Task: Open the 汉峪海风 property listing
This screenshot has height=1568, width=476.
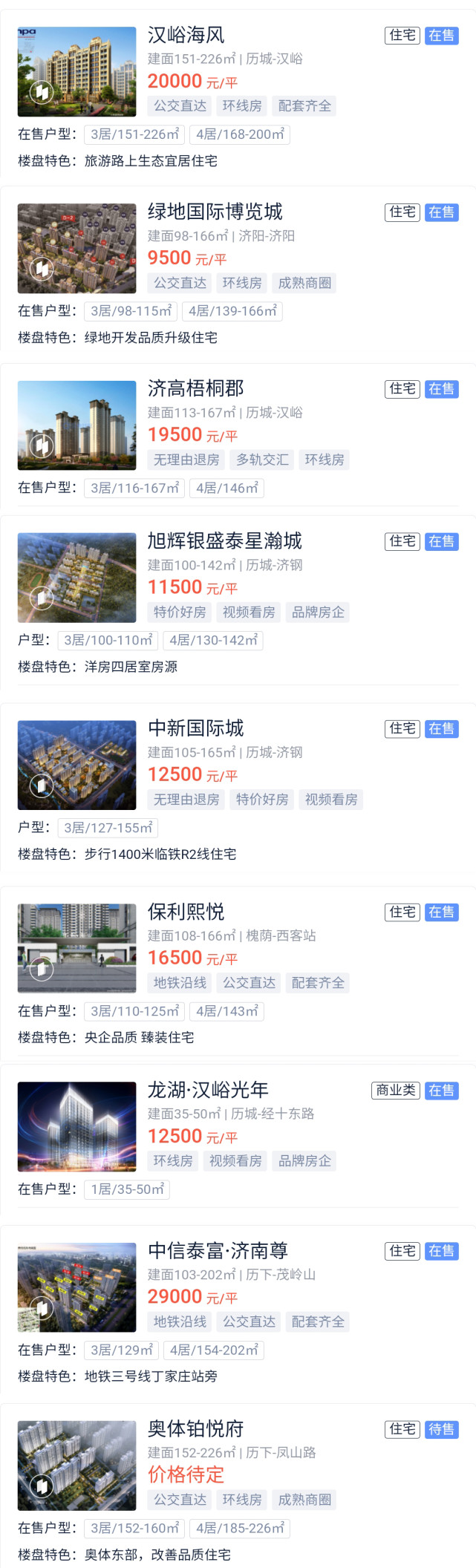Action: tap(186, 35)
